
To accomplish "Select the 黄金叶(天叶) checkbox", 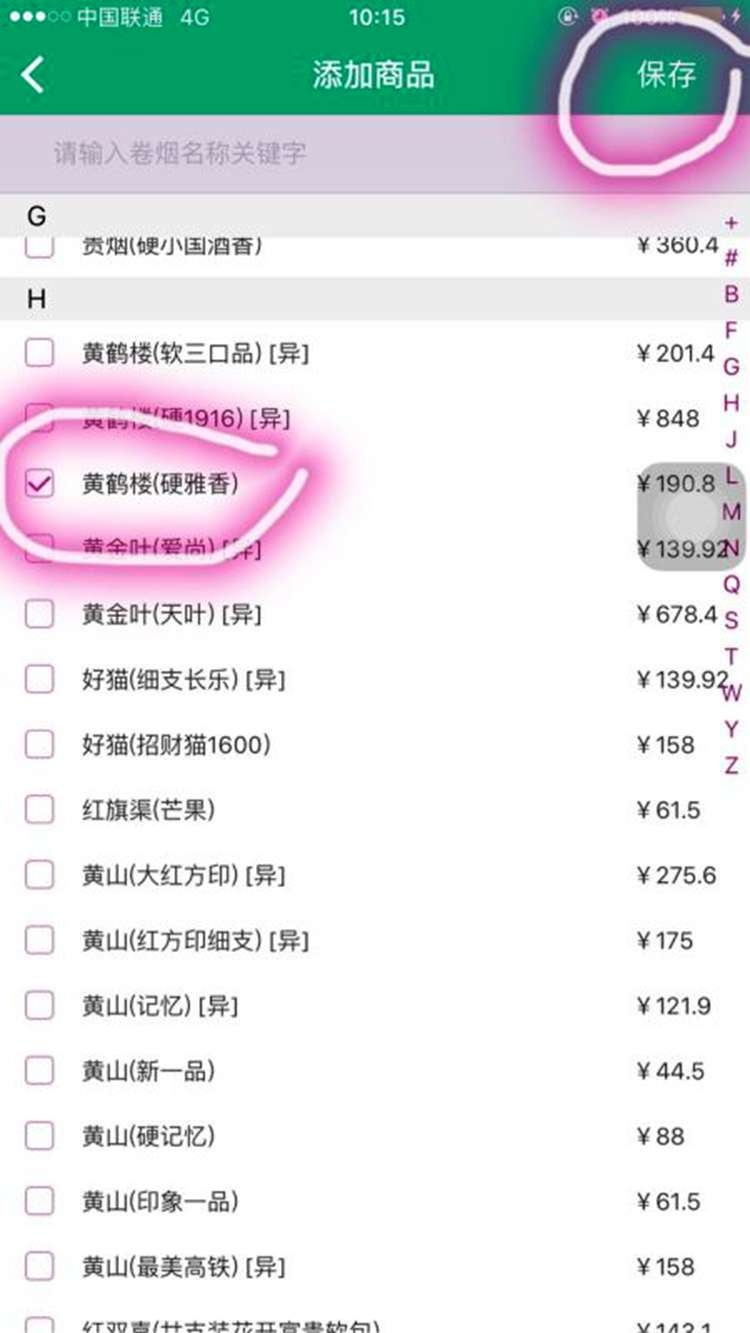I will [39, 614].
